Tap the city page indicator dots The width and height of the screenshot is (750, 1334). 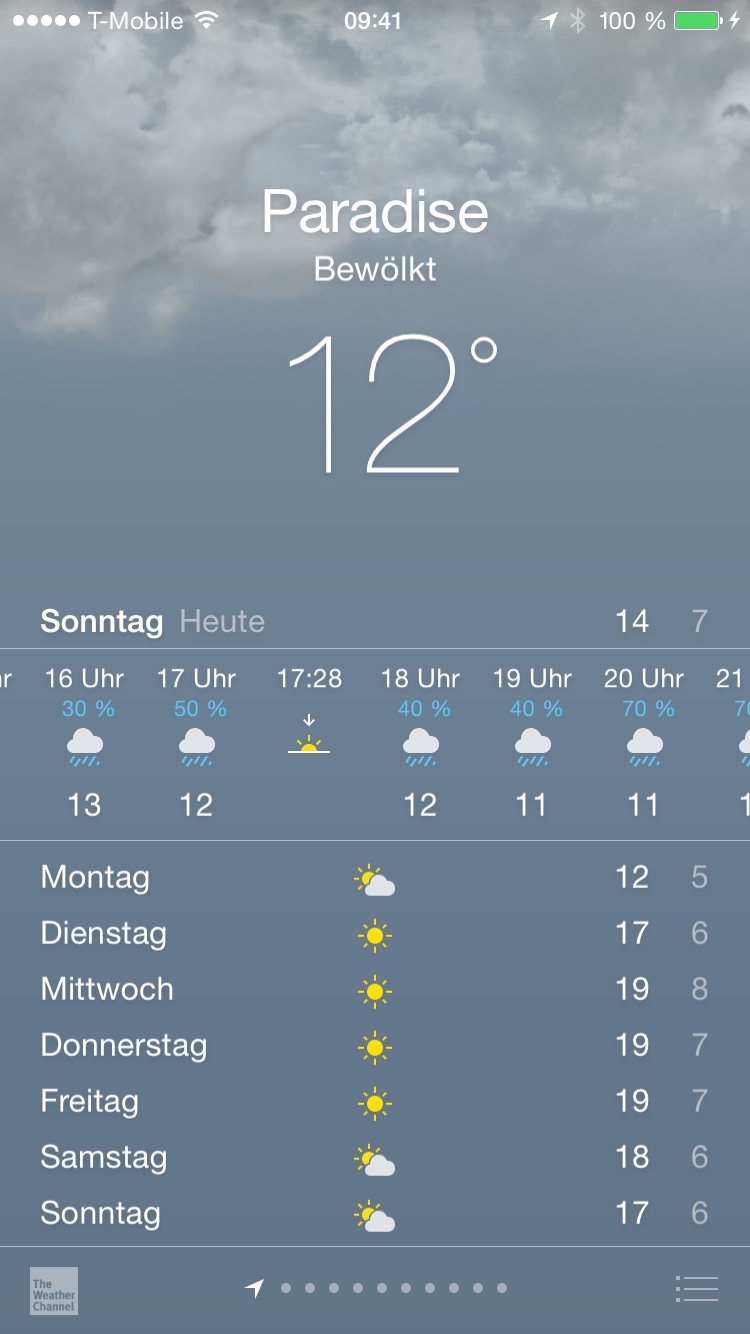[380, 1288]
